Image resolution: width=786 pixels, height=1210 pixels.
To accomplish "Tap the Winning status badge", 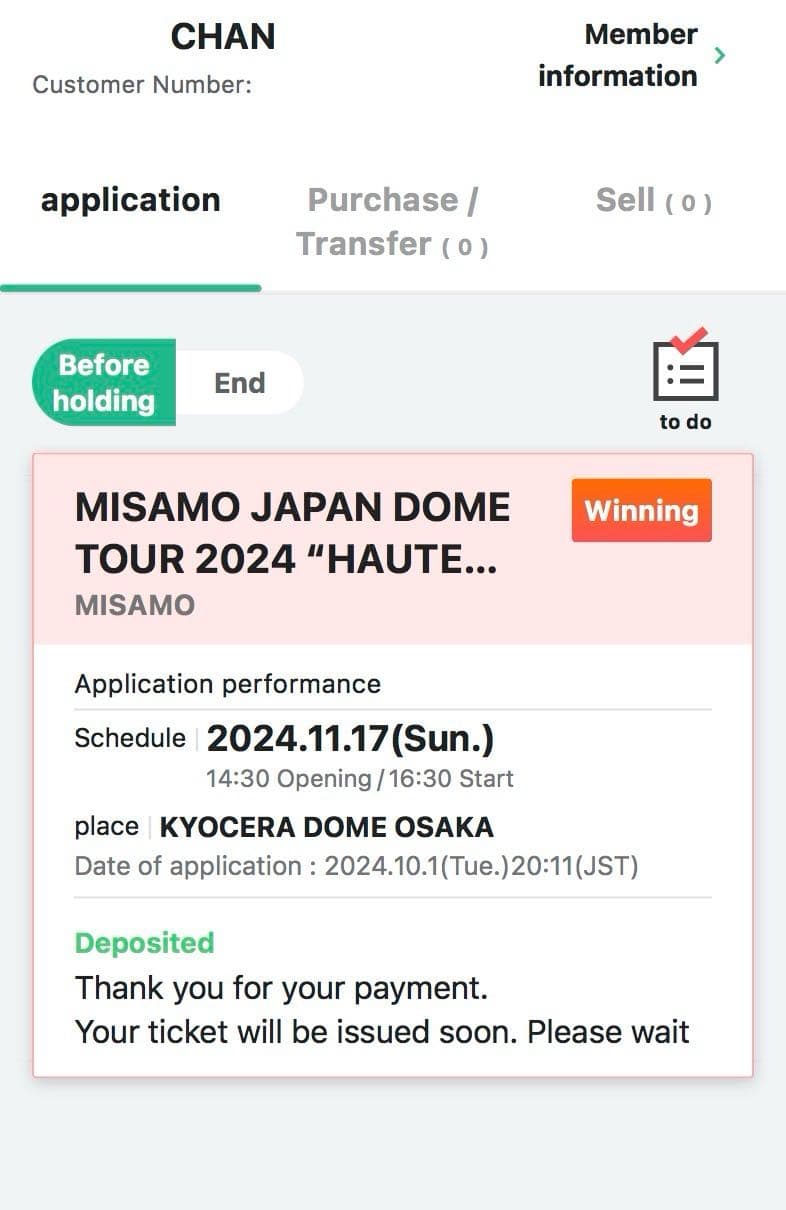I will [641, 510].
